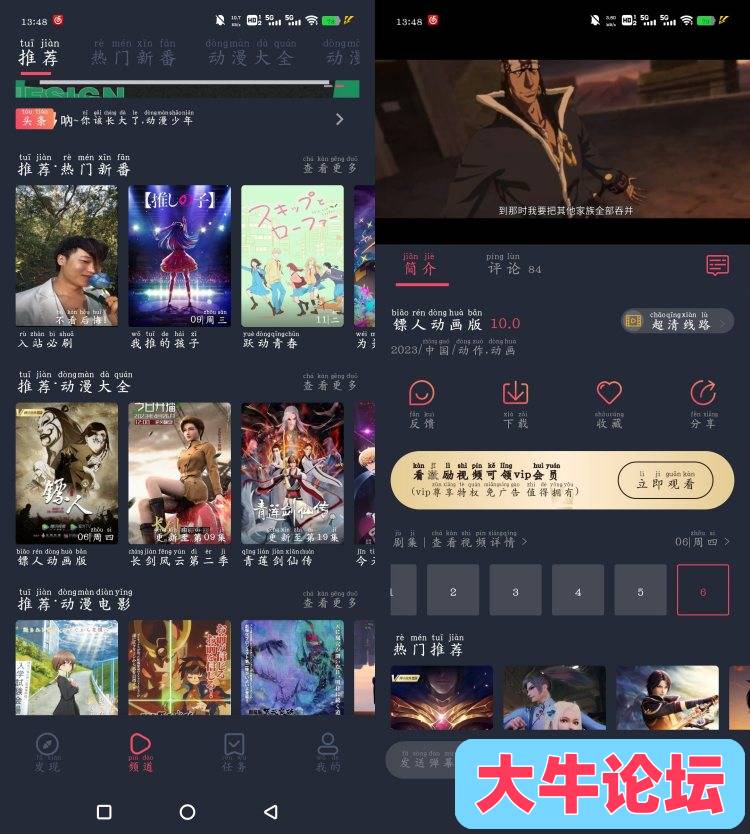Add the anime to 收藏 favorites
This screenshot has height=834, width=750.
pos(609,402)
